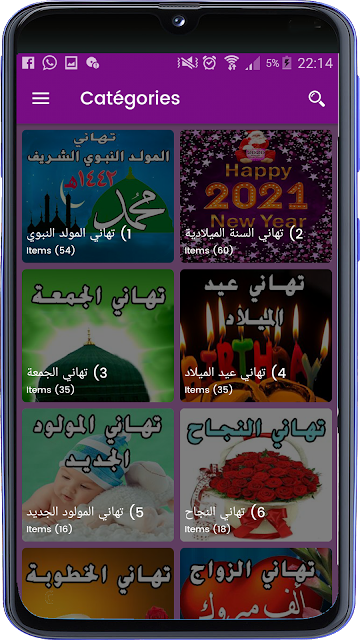Tap the search magnifier icon
Viewport: 360px width, 640px height.
[316, 99]
